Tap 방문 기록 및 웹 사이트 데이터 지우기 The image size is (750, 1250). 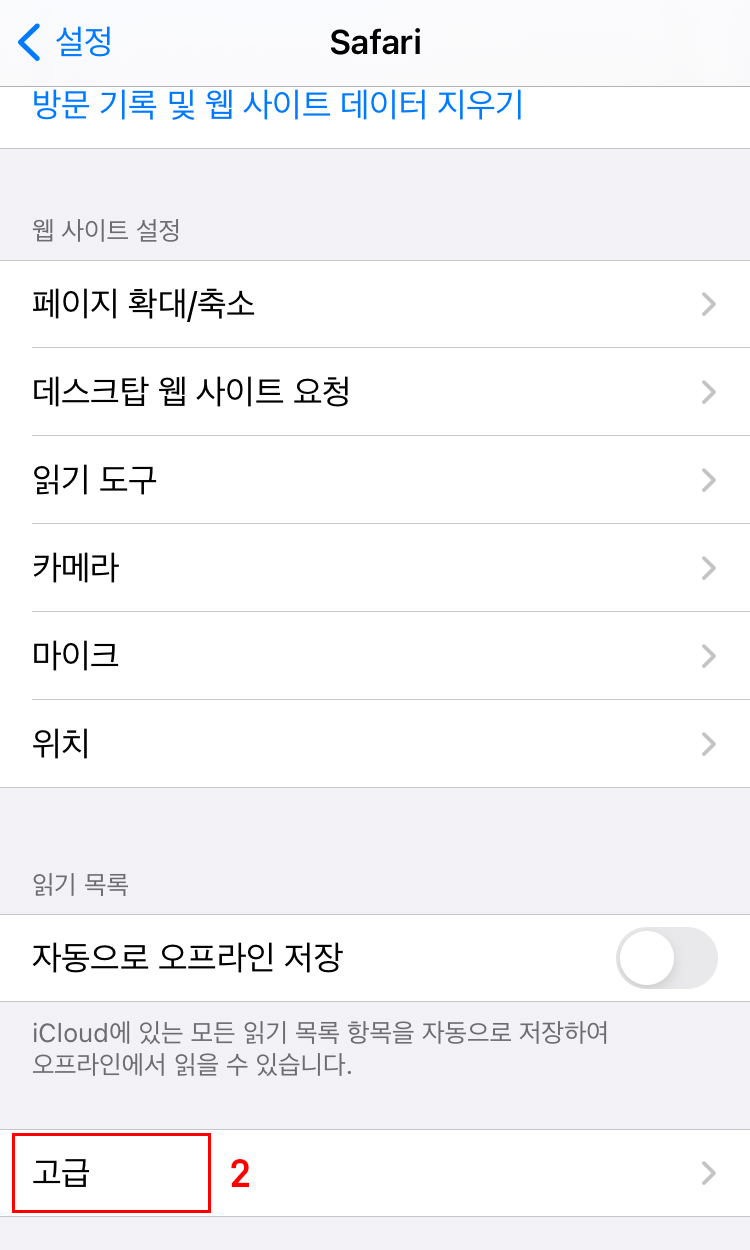point(278,103)
